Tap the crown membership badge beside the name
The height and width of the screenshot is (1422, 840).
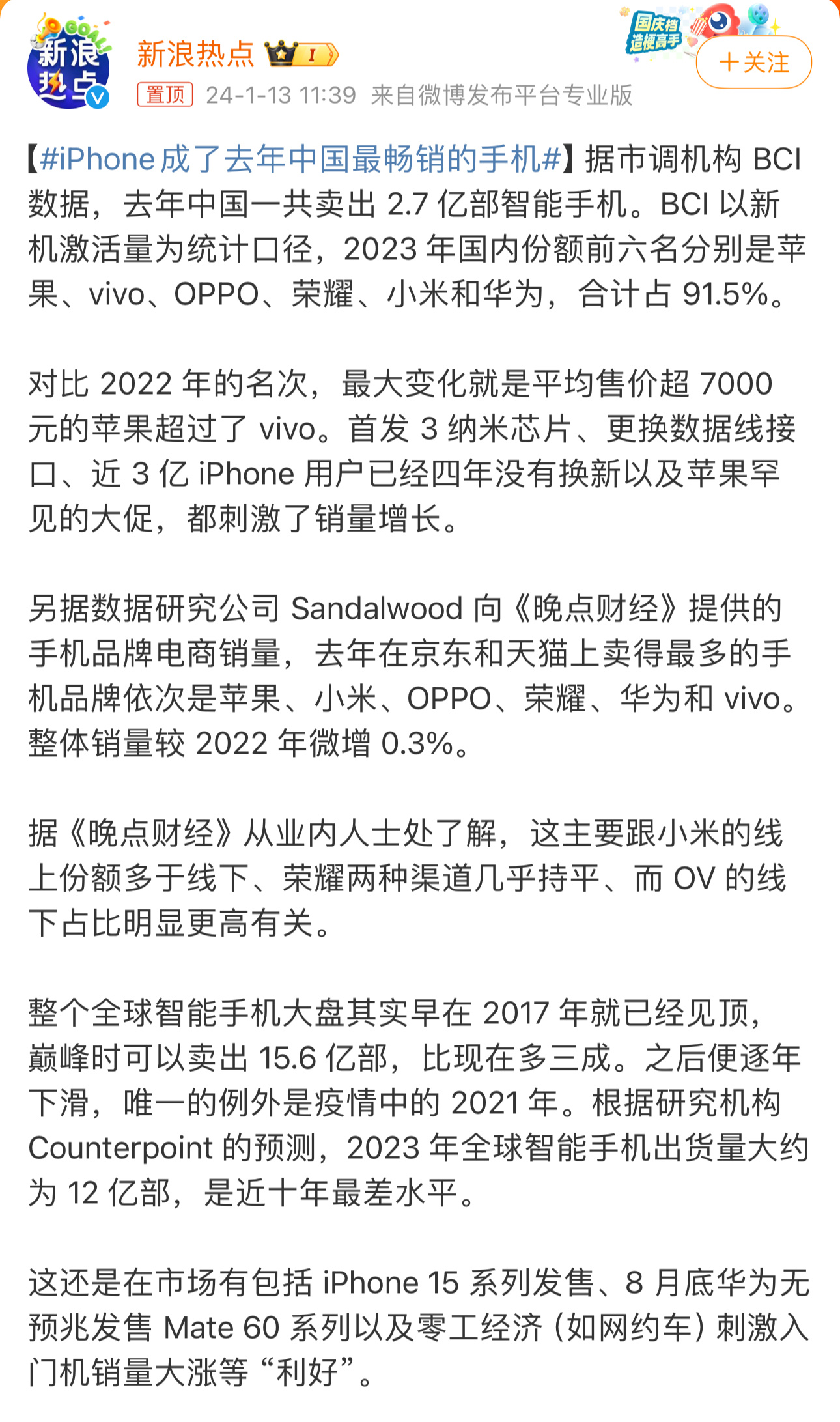coord(301,54)
